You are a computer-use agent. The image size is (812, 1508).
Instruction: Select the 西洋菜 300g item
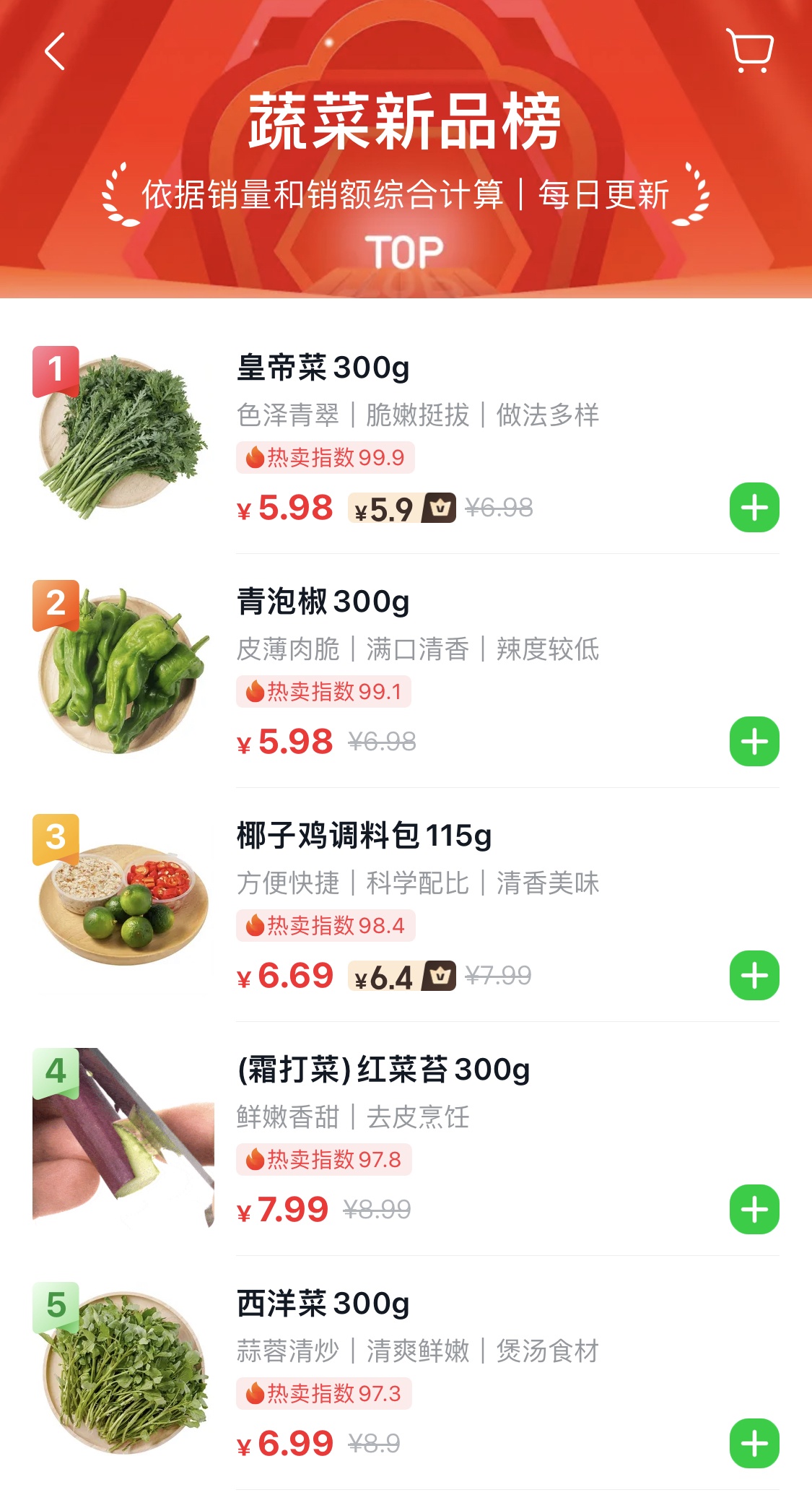click(323, 1304)
